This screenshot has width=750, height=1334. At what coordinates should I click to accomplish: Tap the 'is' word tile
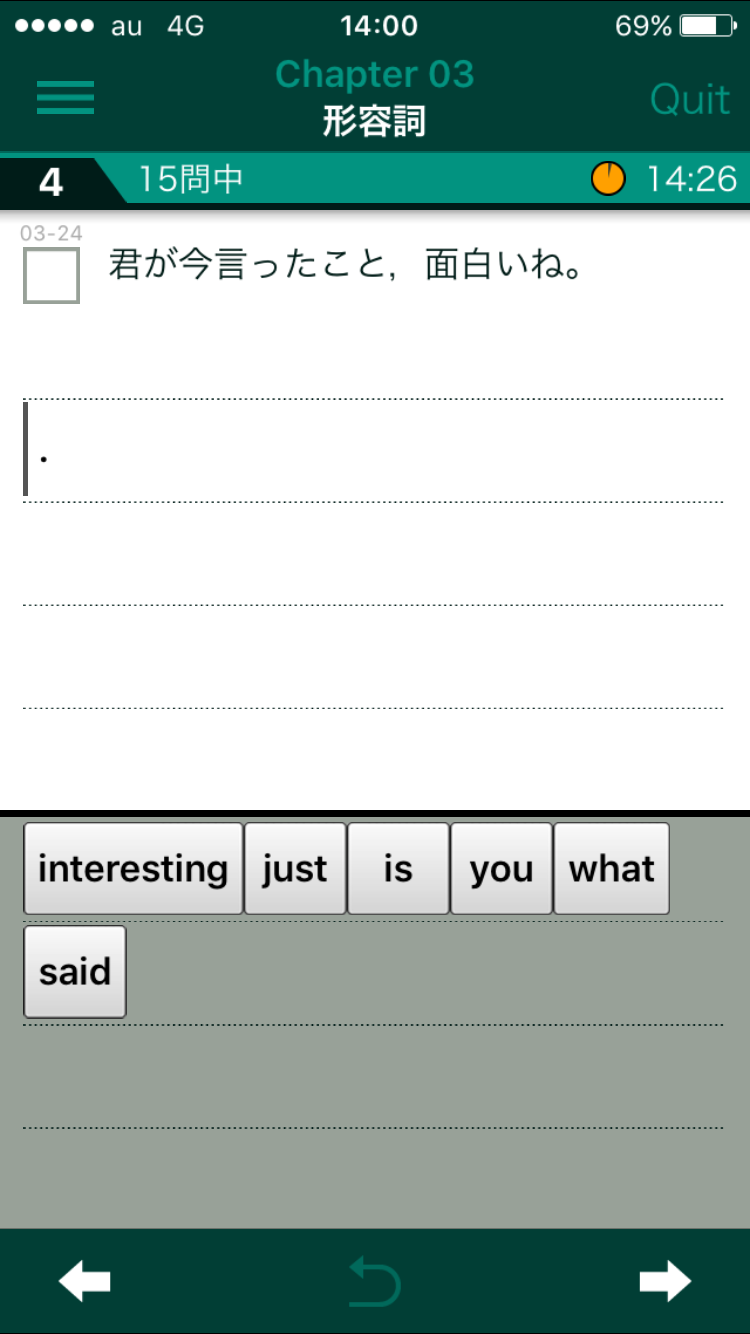pyautogui.click(x=398, y=868)
